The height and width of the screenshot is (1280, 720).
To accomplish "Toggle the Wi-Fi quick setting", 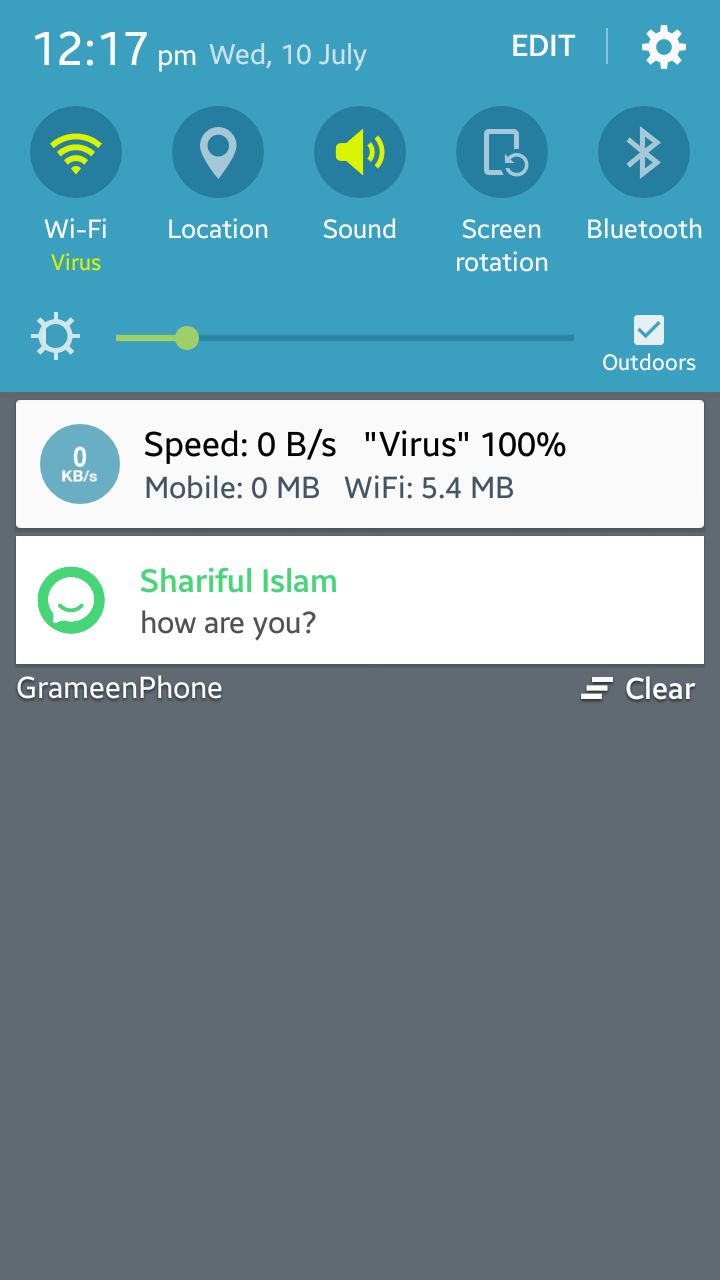I will click(x=76, y=152).
